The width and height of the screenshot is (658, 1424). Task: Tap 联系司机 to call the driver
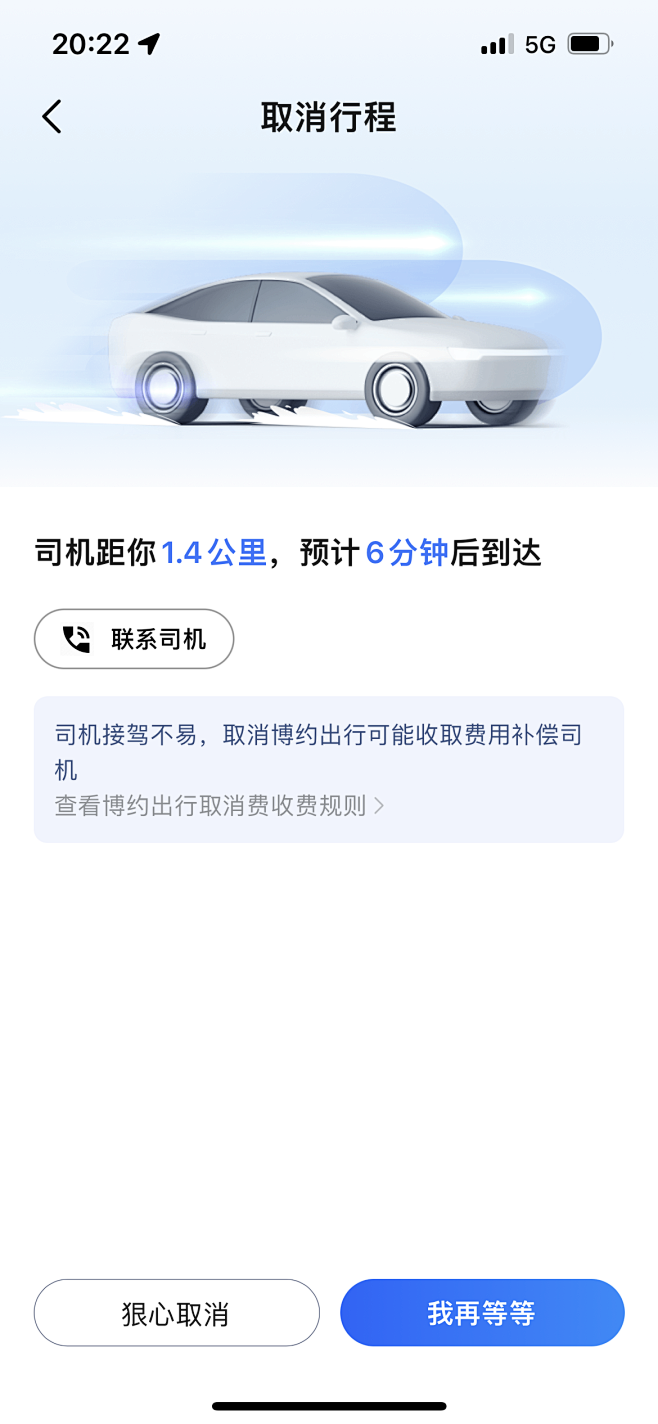pos(134,639)
